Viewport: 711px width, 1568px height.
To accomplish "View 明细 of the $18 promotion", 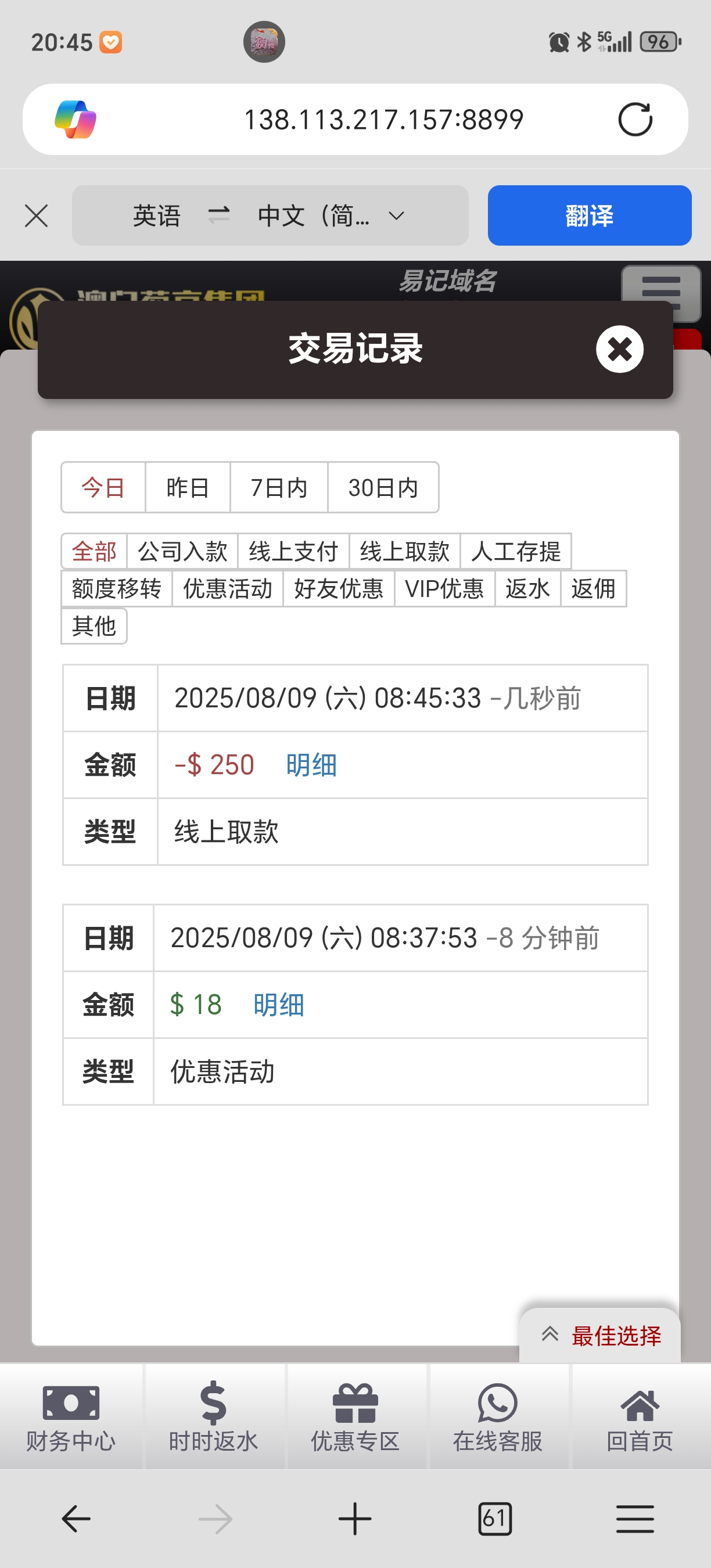I will pos(279,1005).
